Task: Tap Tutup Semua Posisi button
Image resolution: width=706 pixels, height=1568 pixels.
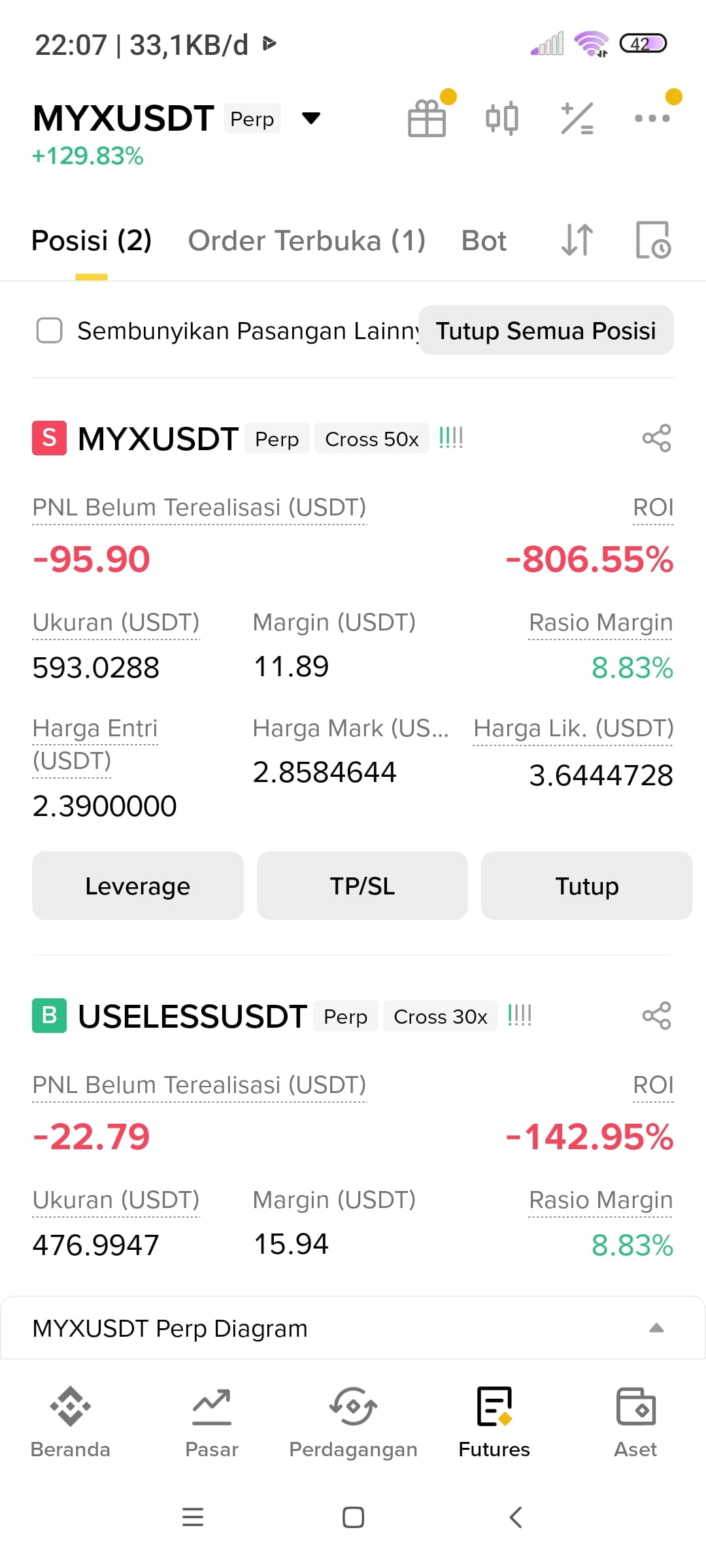Action: point(546,331)
